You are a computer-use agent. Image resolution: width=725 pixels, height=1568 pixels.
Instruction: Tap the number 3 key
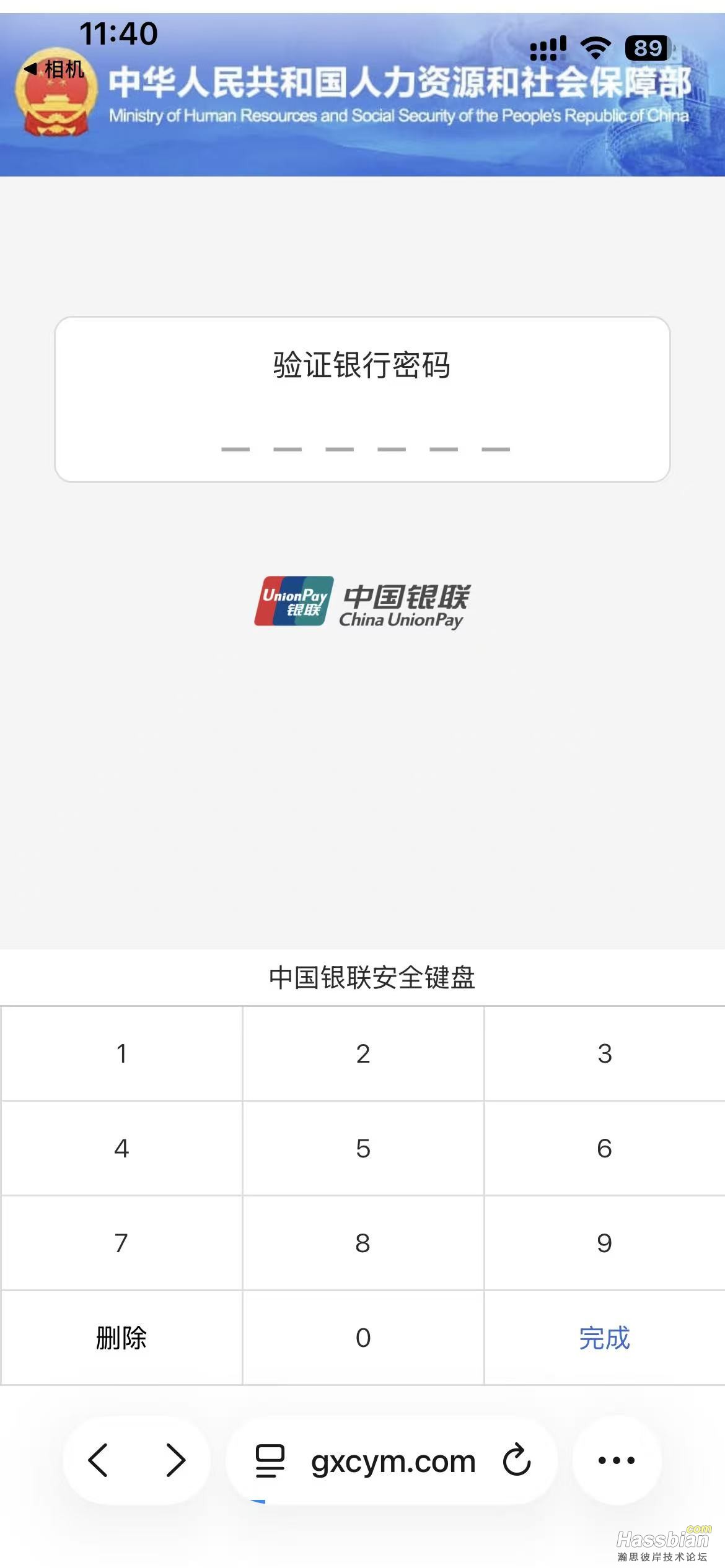(605, 1053)
